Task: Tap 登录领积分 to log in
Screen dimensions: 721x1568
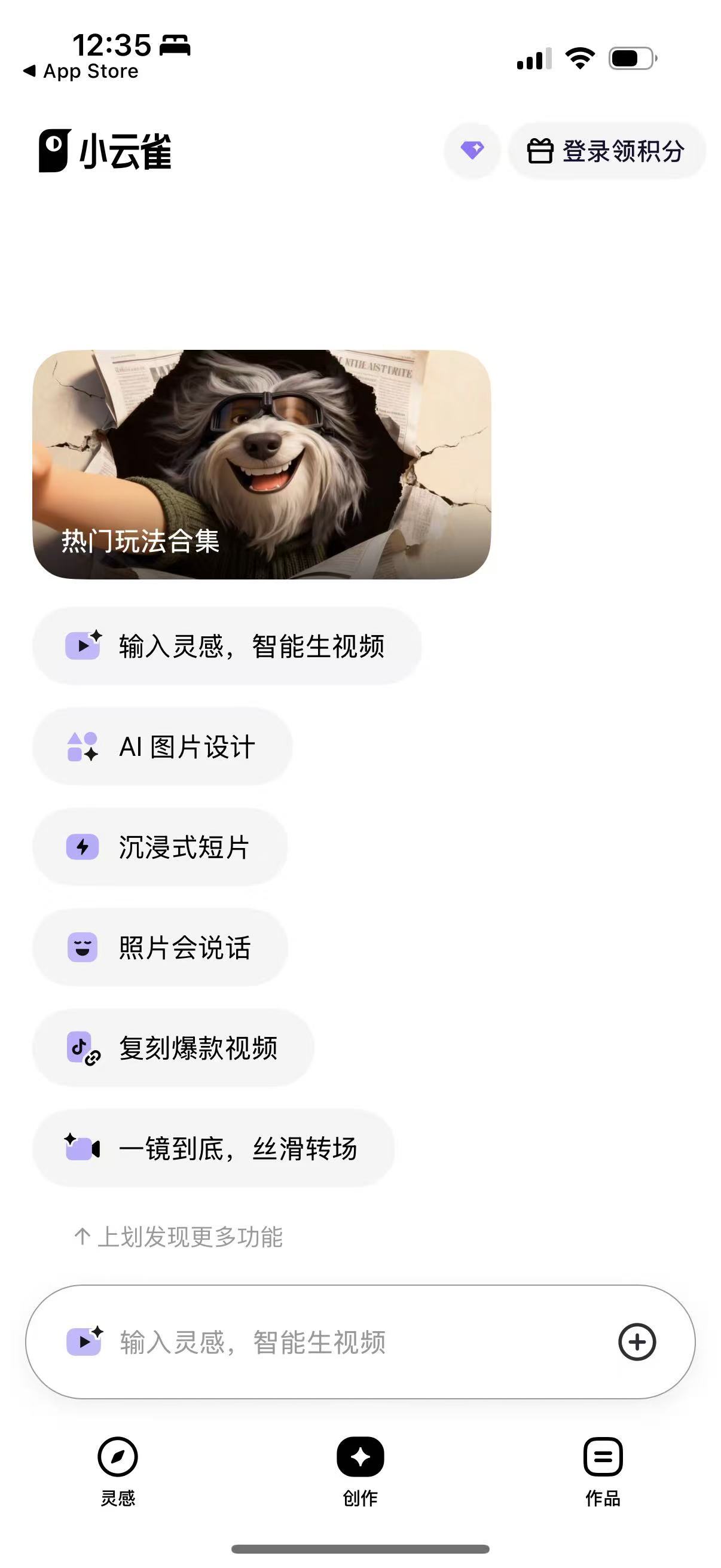Action: 607,151
